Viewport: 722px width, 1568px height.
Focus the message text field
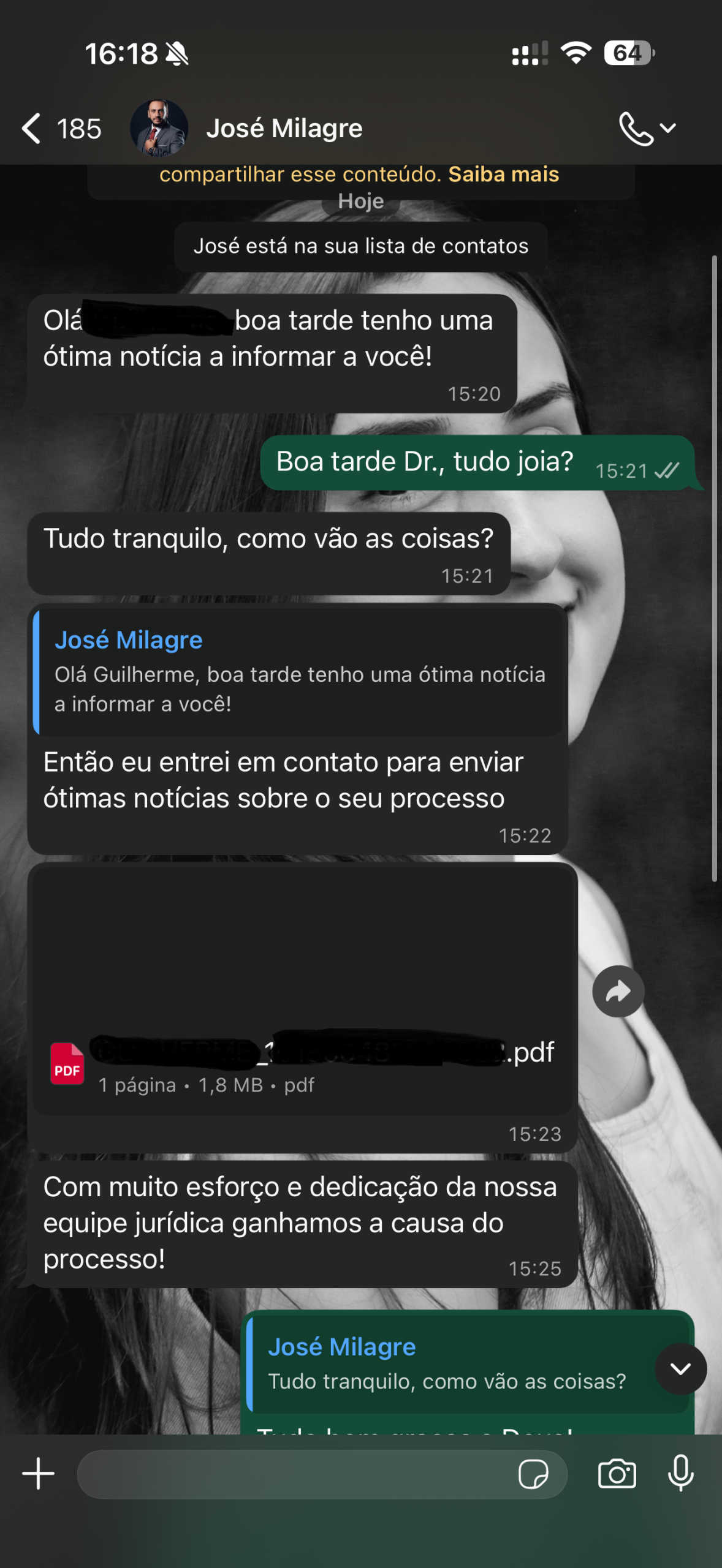click(x=294, y=1474)
